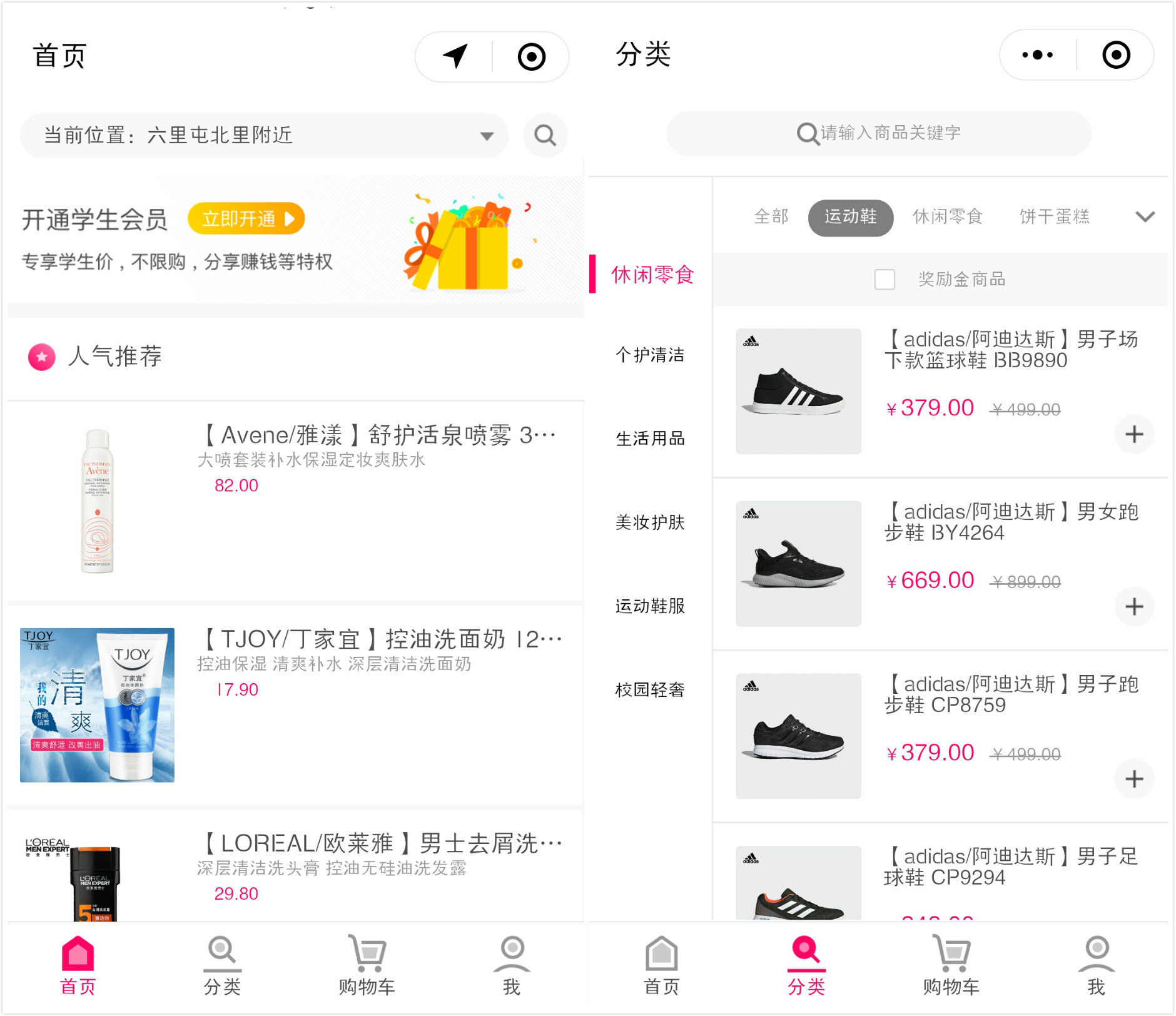Add adidas 跑步鞋 BY4264 to cart

coord(1133,606)
